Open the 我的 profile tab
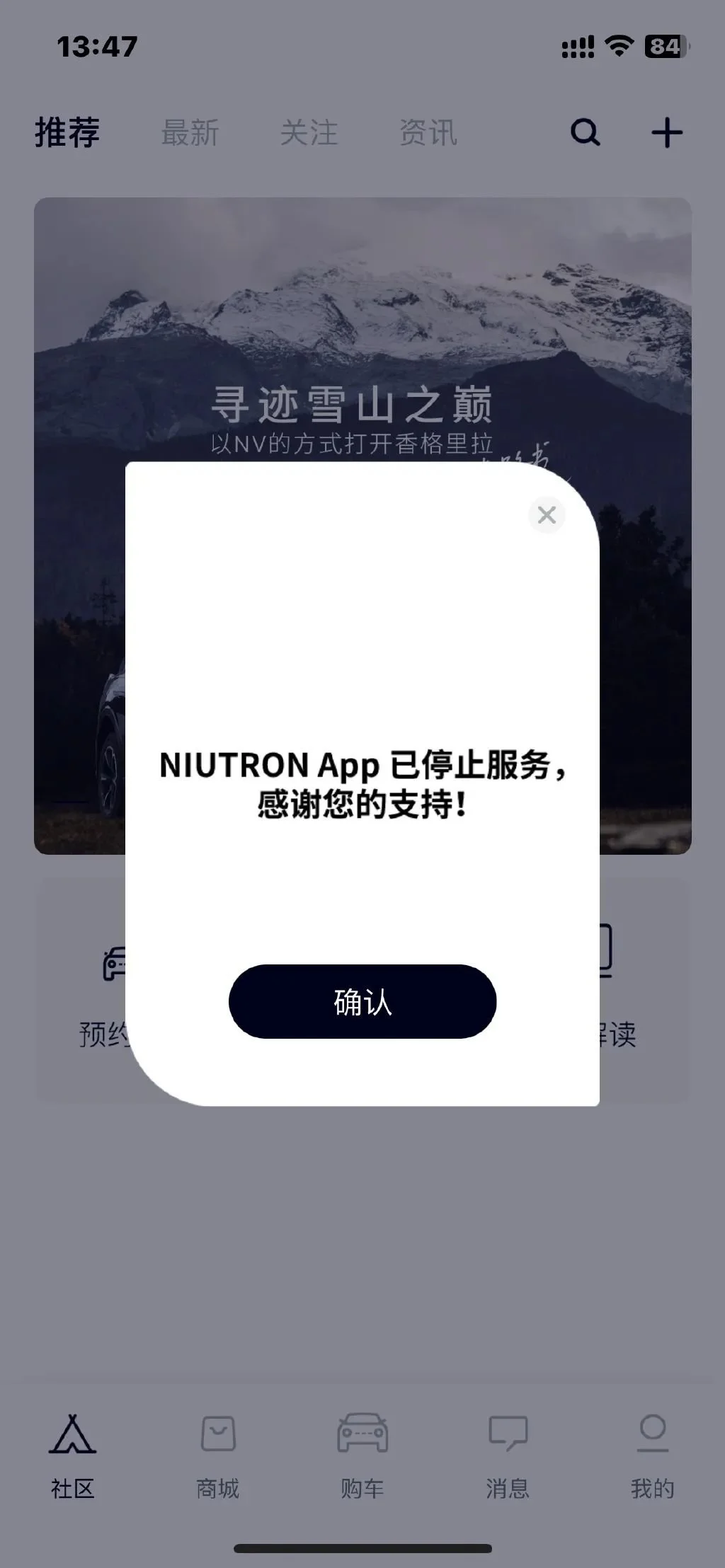 pyautogui.click(x=652, y=1456)
